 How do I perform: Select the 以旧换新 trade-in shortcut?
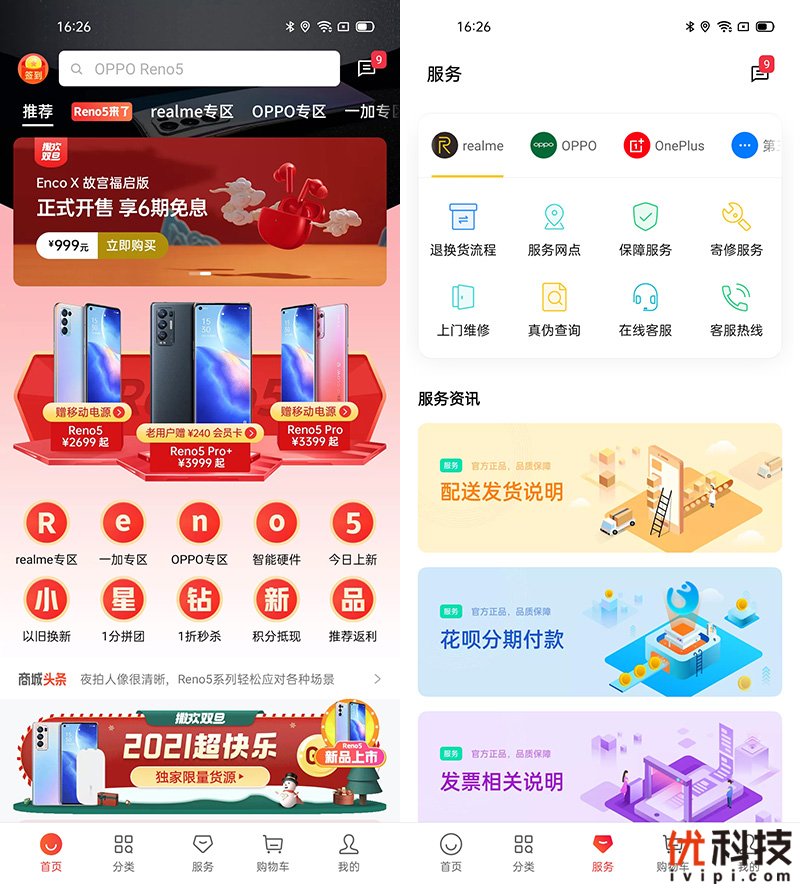pos(46,608)
